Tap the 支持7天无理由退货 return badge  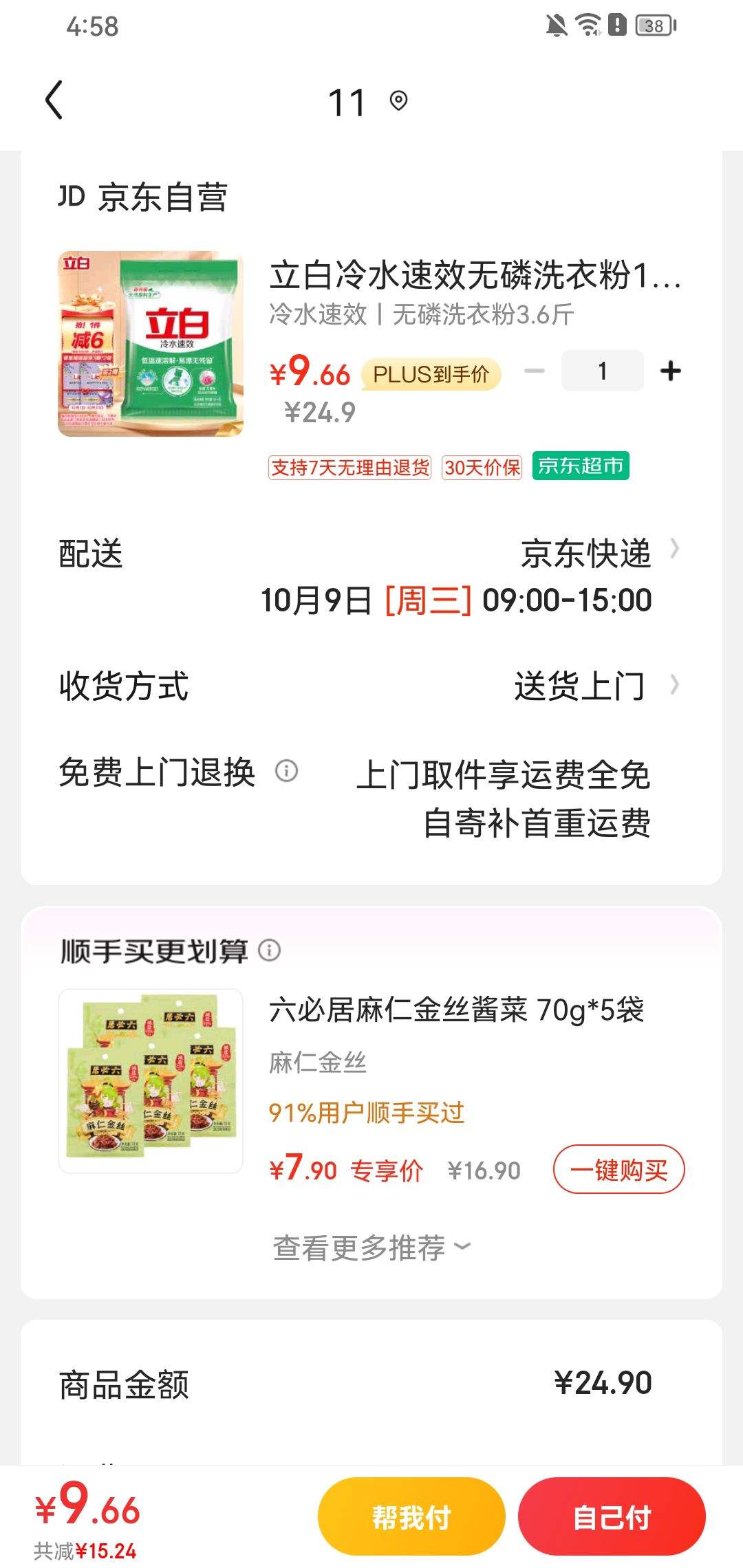pos(351,466)
